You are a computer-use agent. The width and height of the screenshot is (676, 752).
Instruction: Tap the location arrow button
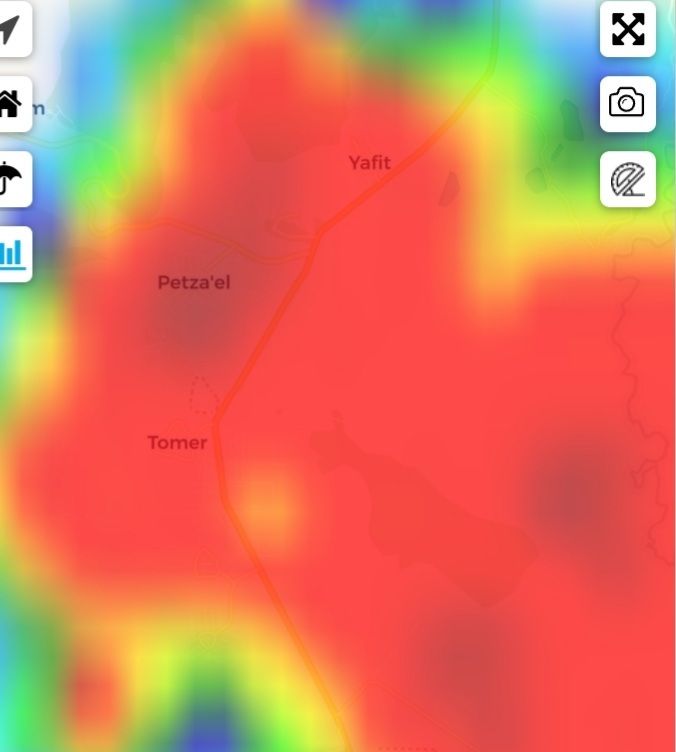click(x=10, y=29)
